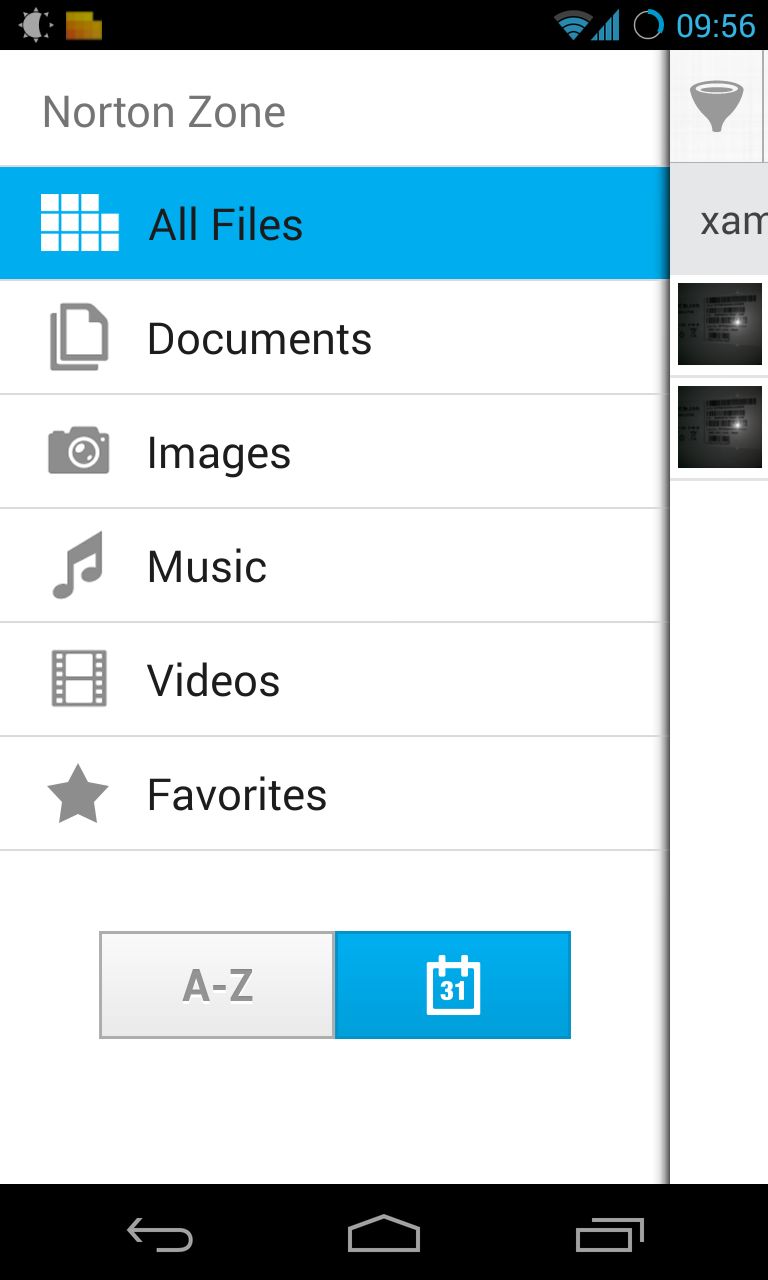The image size is (768, 1280).
Task: Browse the Videos category
Action: 334,680
